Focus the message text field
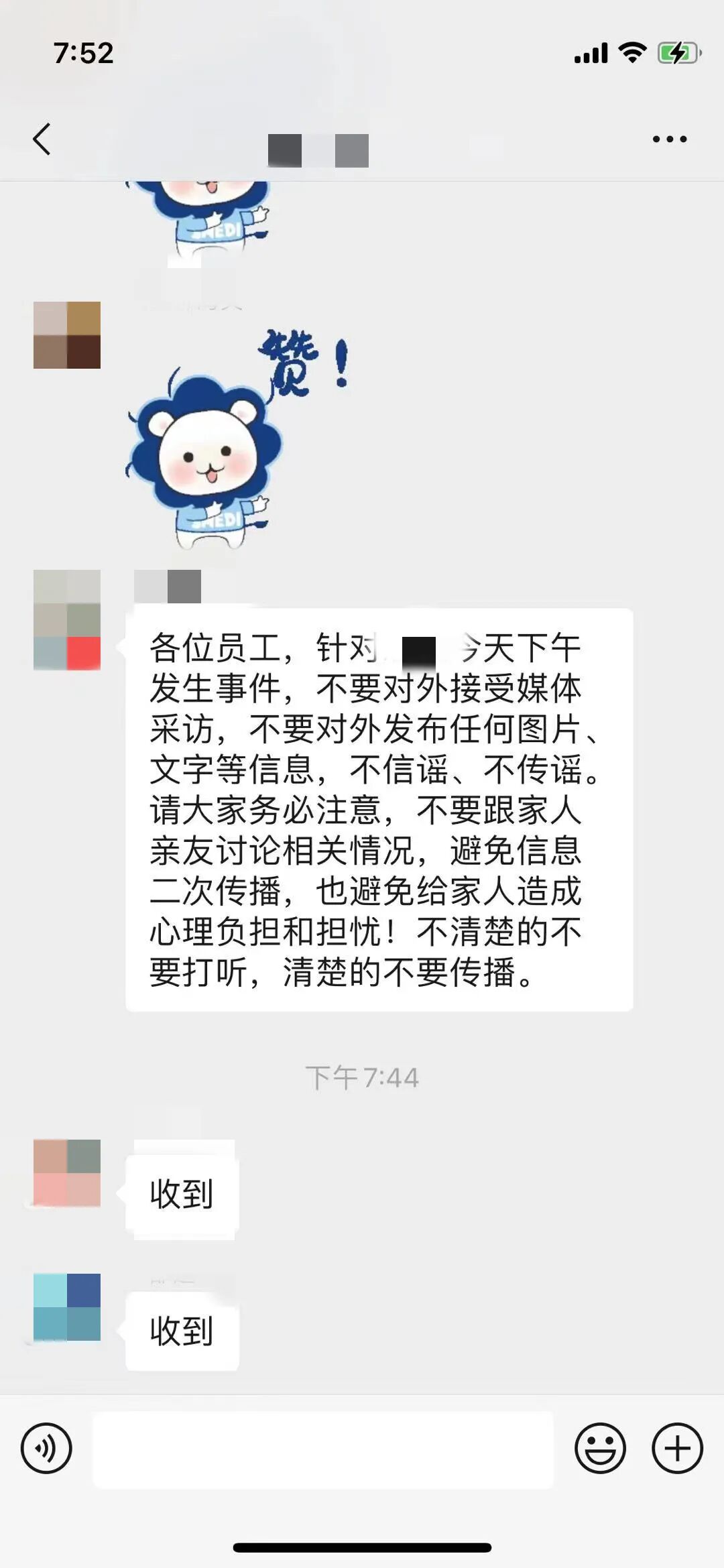This screenshot has width=724, height=1568. pos(322,1449)
